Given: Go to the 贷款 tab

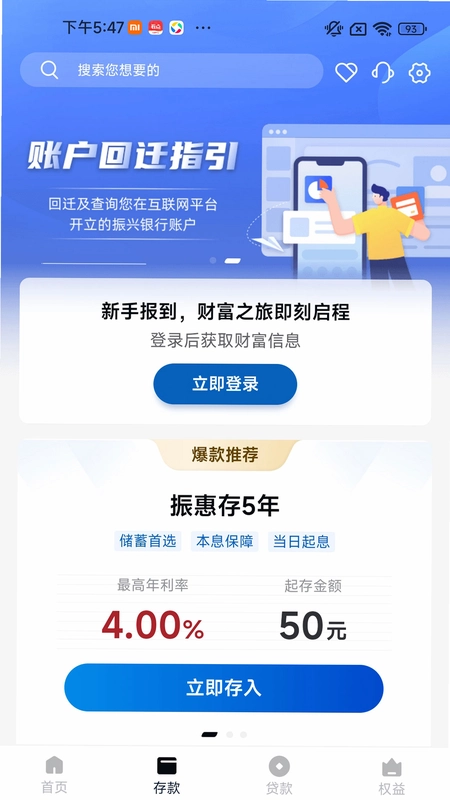Looking at the screenshot, I should [279, 776].
